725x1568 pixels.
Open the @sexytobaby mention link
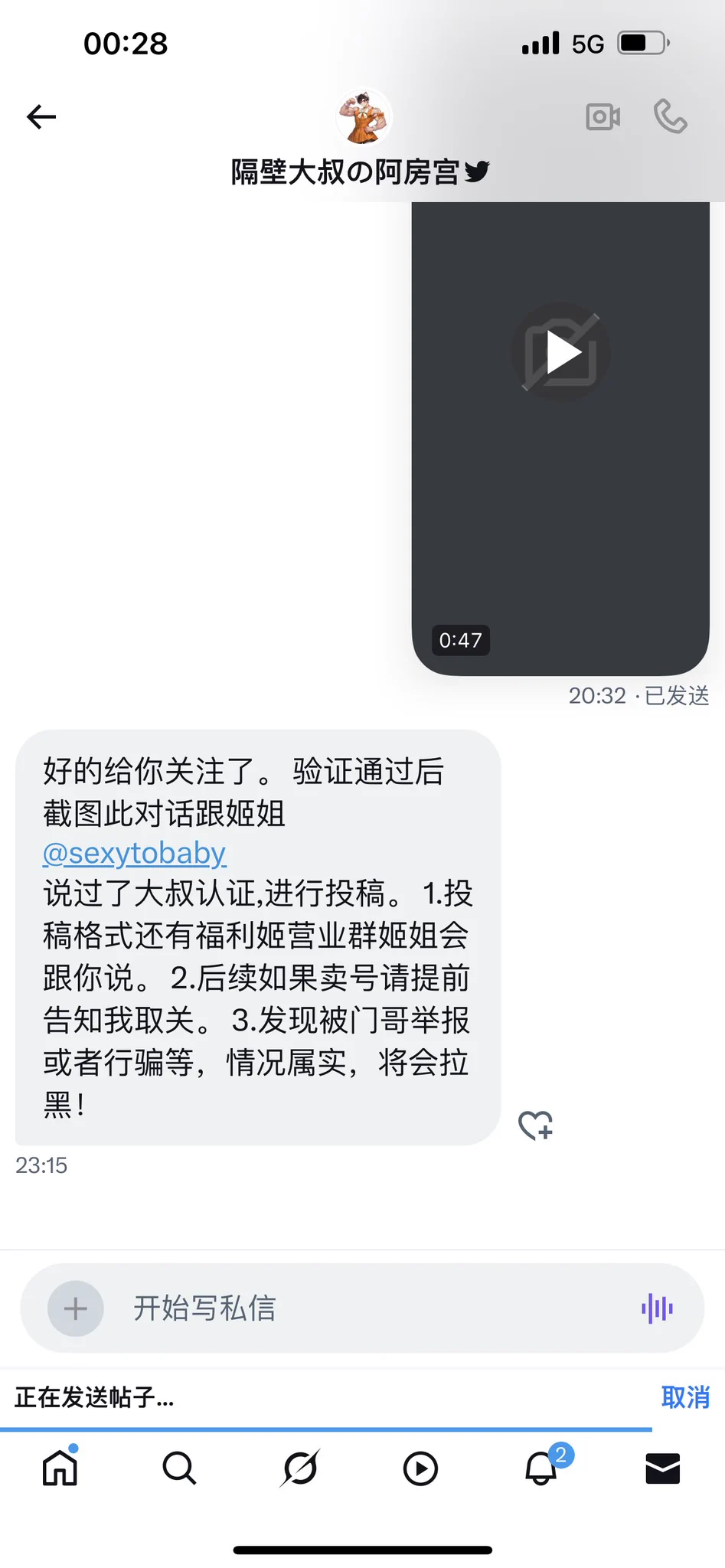coord(135,853)
